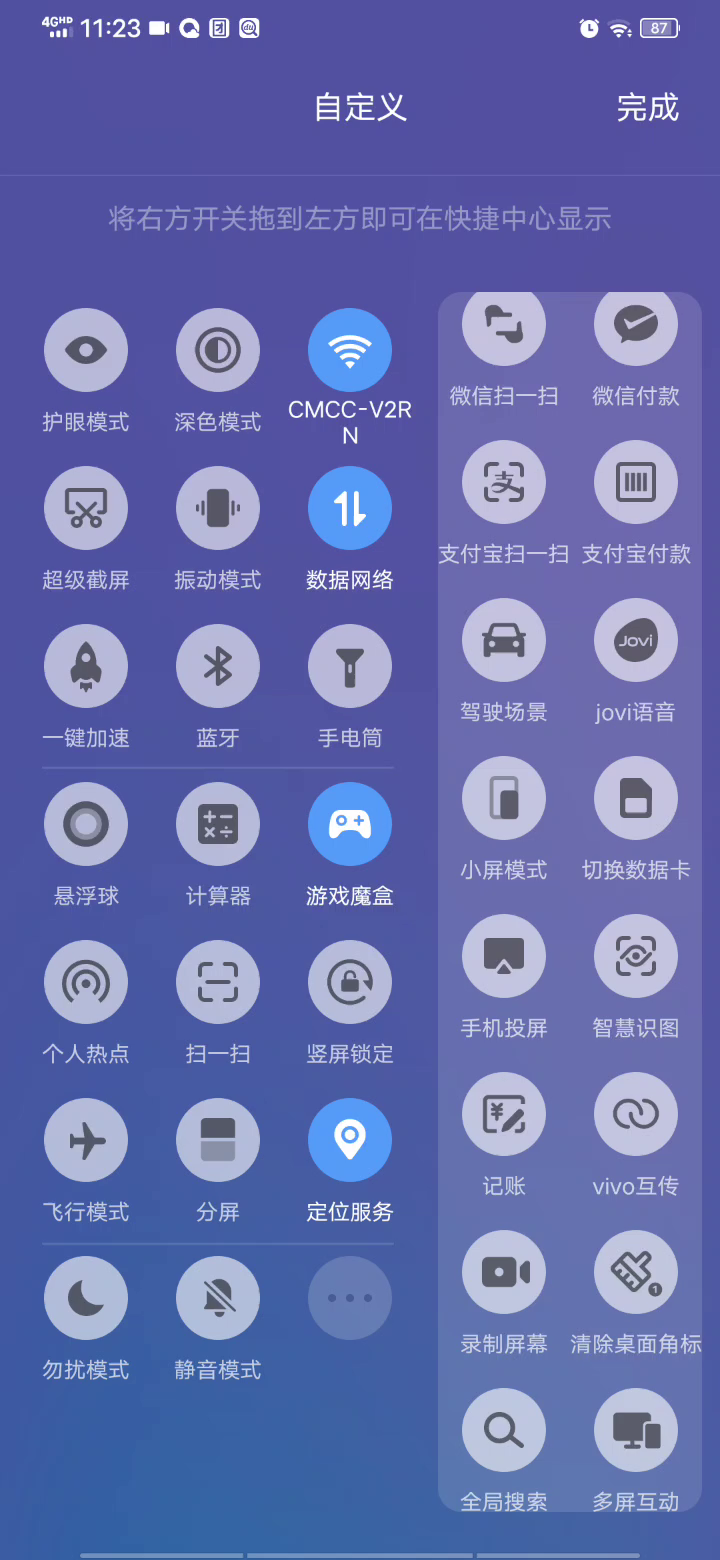Choose the 录制屏幕 screen record tile
This screenshot has height=1560, width=720.
coord(504,1272)
